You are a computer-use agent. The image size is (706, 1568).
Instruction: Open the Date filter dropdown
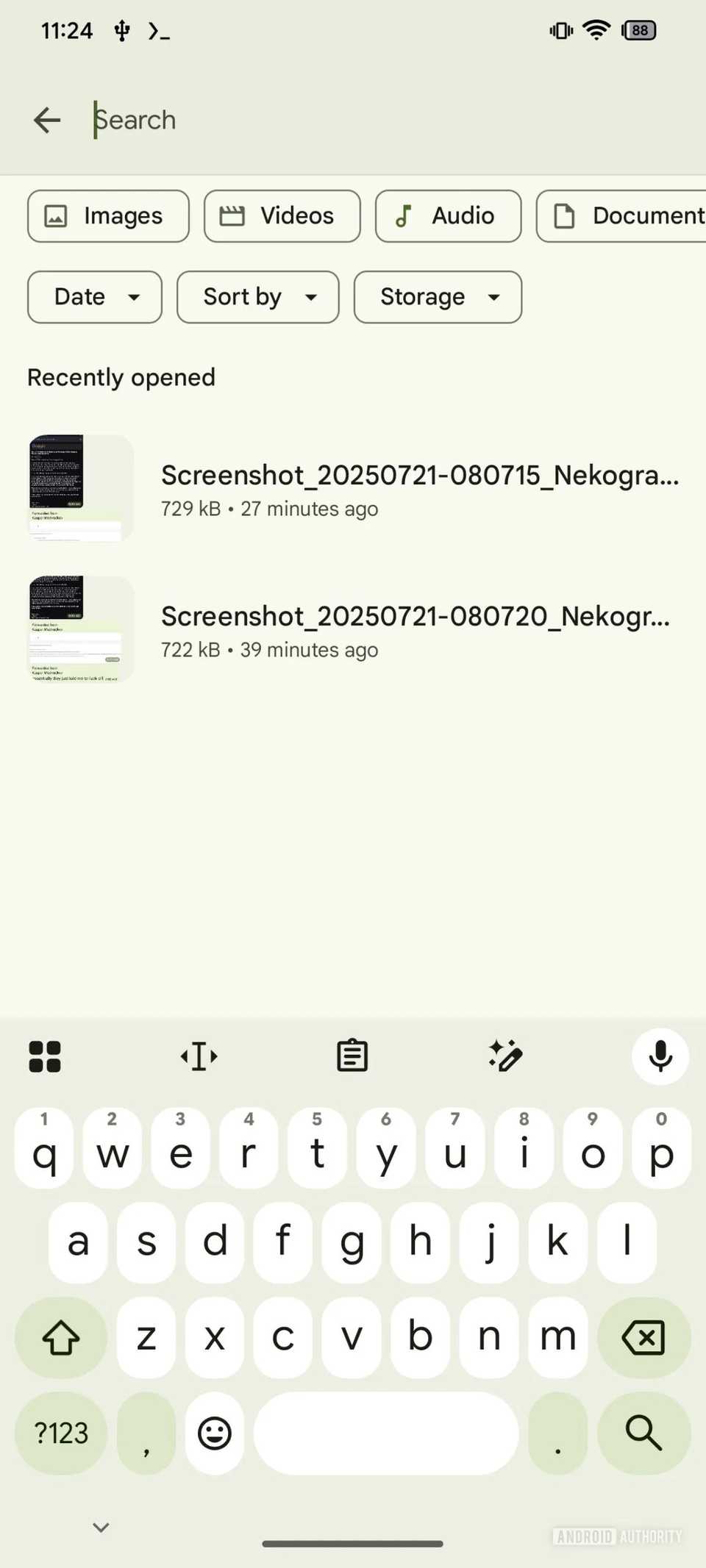pos(94,297)
